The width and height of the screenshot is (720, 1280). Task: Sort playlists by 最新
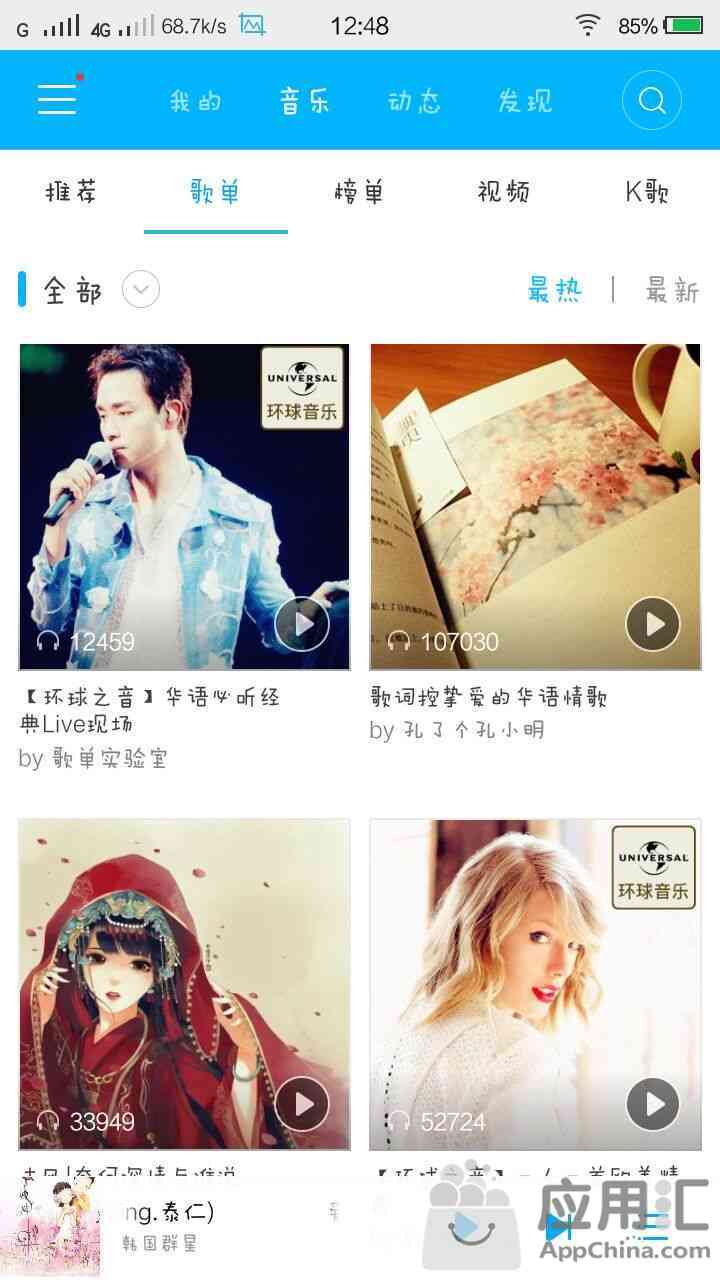tap(672, 291)
